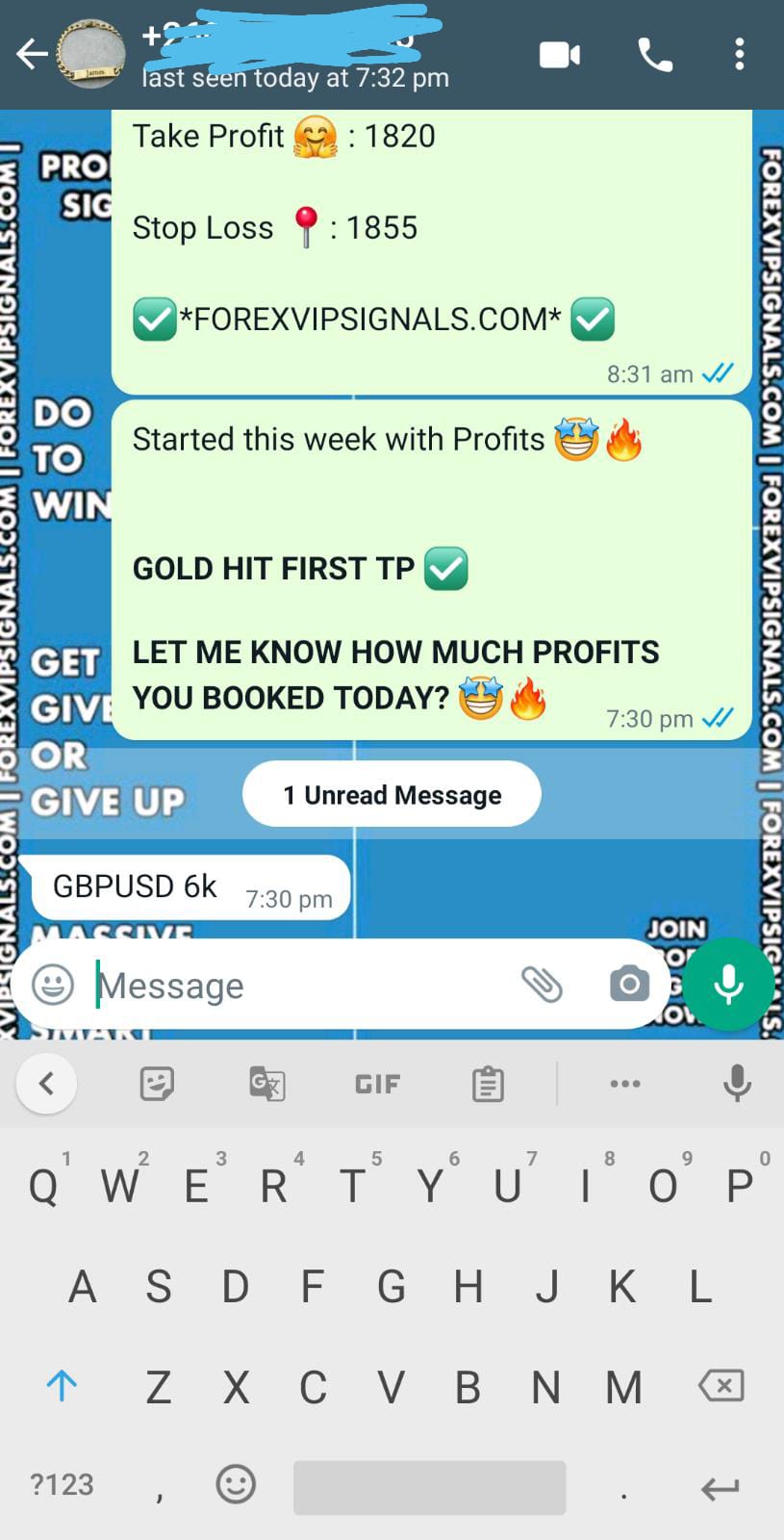
Task: Start a video call
Action: tap(559, 55)
